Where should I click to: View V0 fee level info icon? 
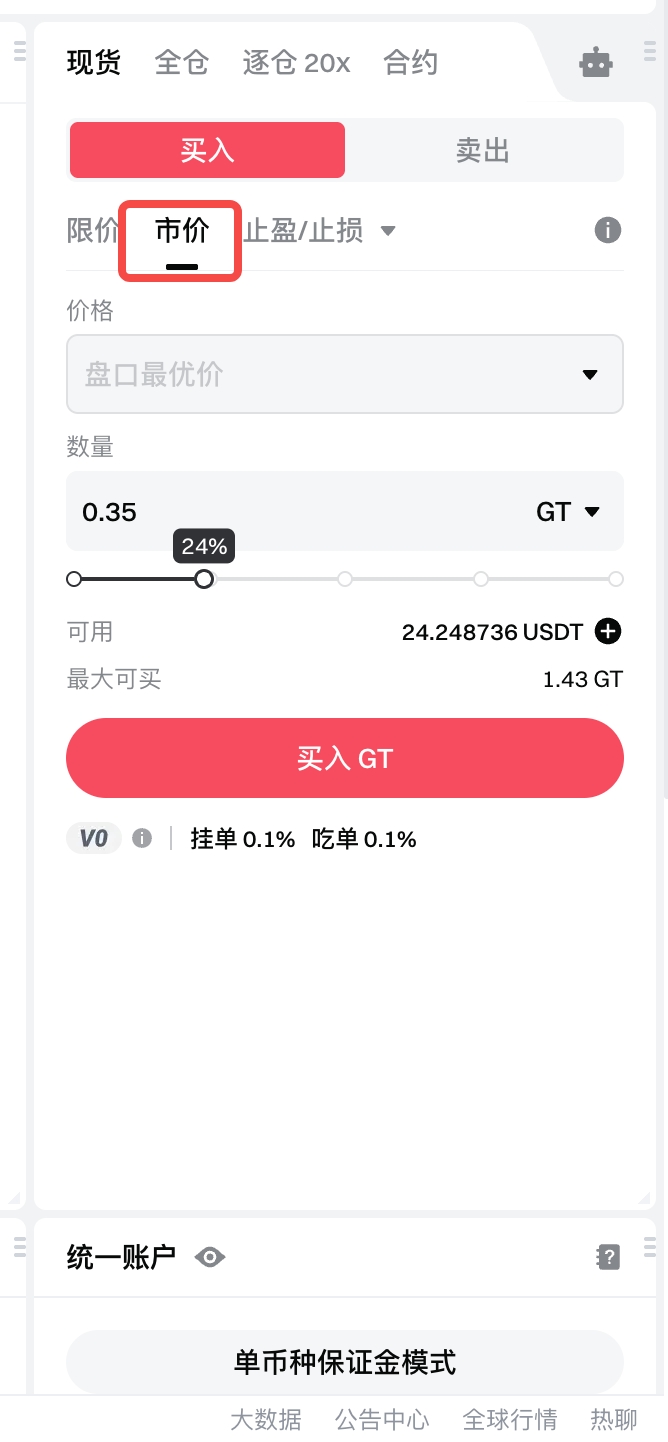tap(142, 839)
